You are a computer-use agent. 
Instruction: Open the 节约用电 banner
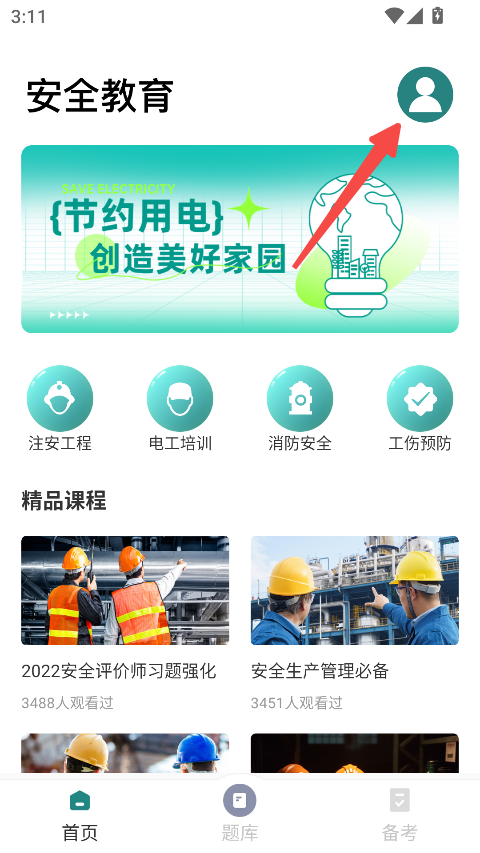pyautogui.click(x=240, y=239)
